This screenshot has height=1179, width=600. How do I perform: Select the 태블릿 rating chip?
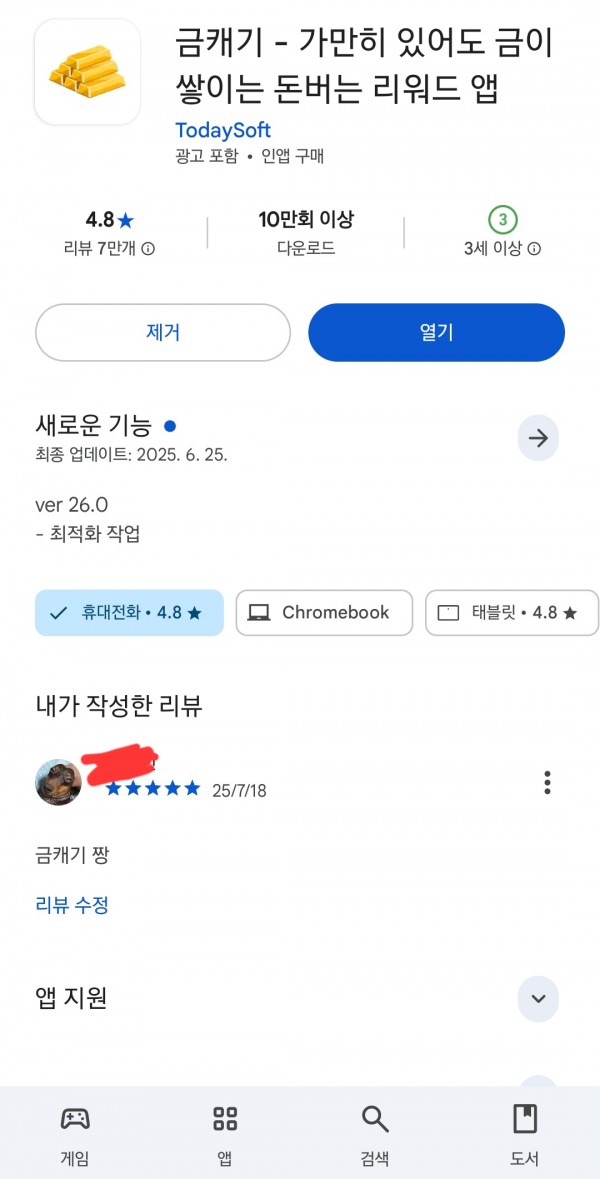pyautogui.click(x=513, y=613)
